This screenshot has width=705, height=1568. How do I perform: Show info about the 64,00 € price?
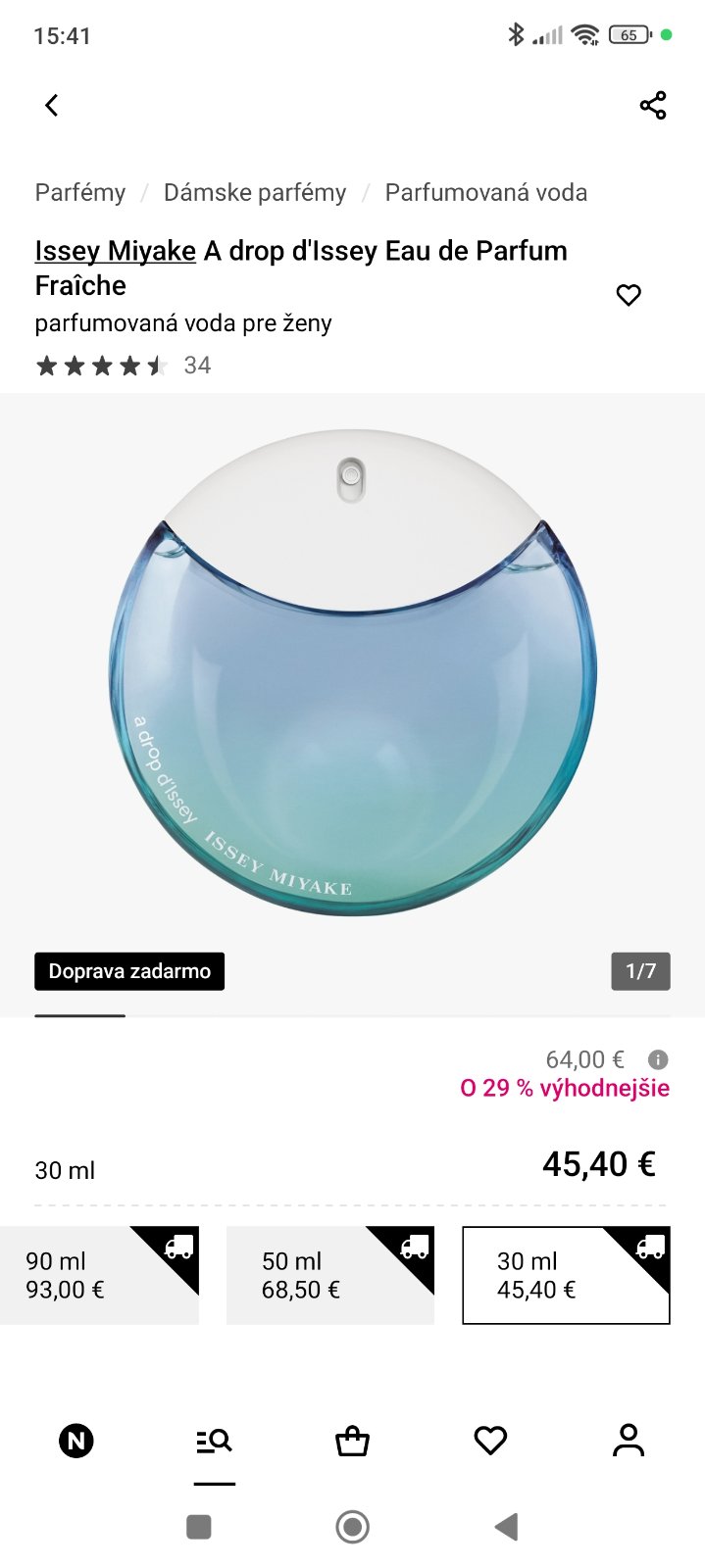click(x=658, y=1059)
